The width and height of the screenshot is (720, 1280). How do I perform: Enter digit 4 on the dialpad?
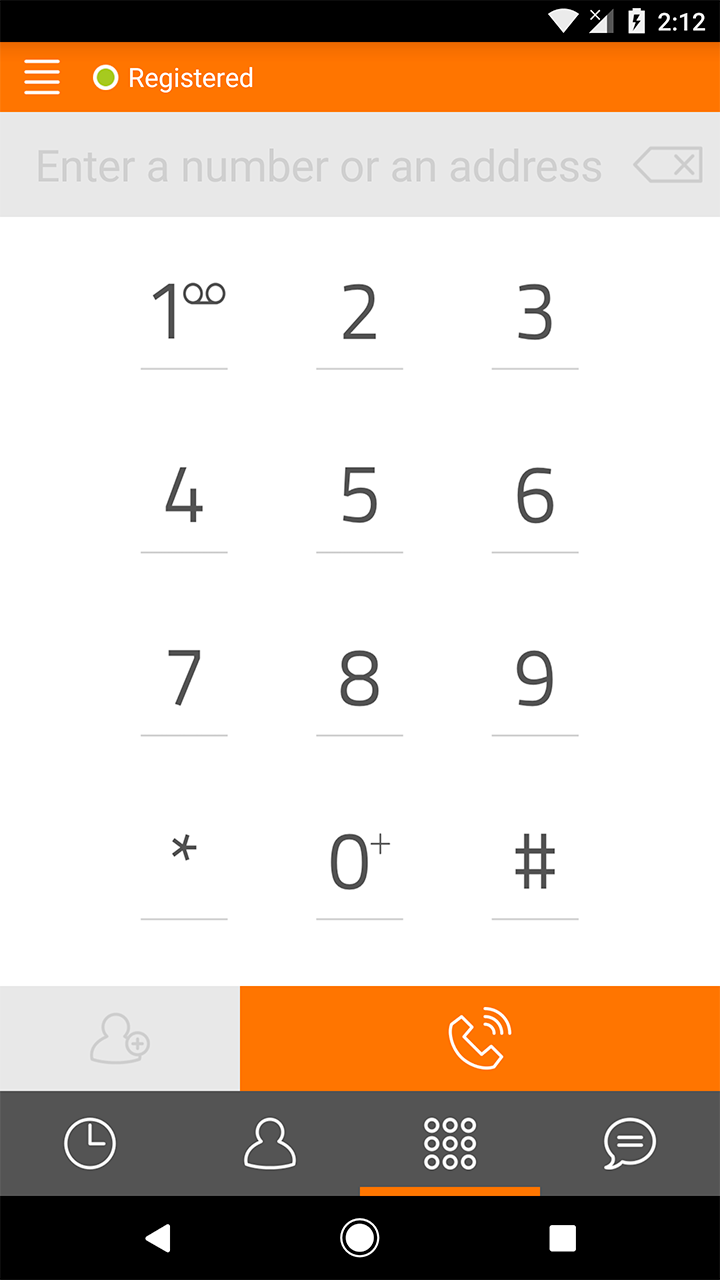tap(184, 496)
